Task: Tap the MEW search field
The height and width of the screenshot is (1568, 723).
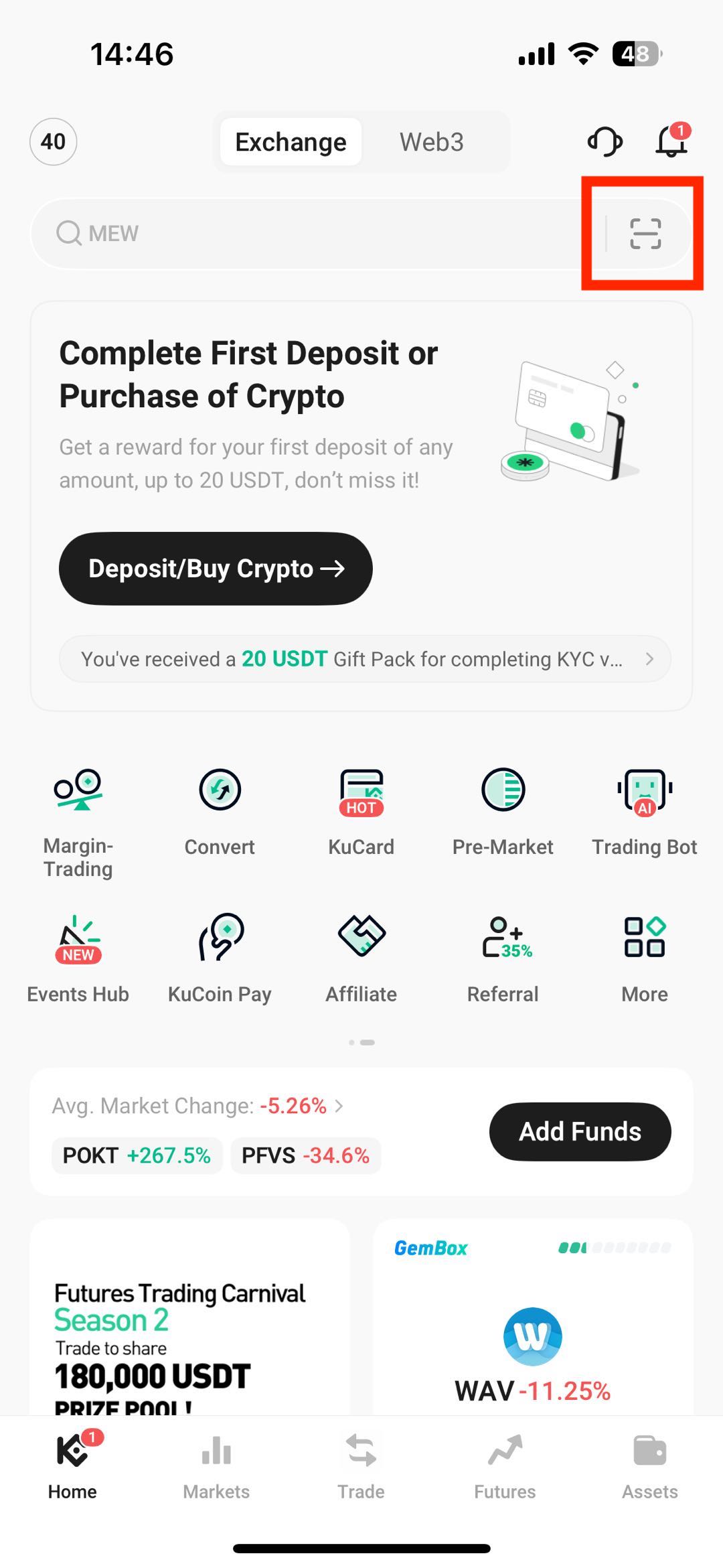Action: click(x=315, y=234)
